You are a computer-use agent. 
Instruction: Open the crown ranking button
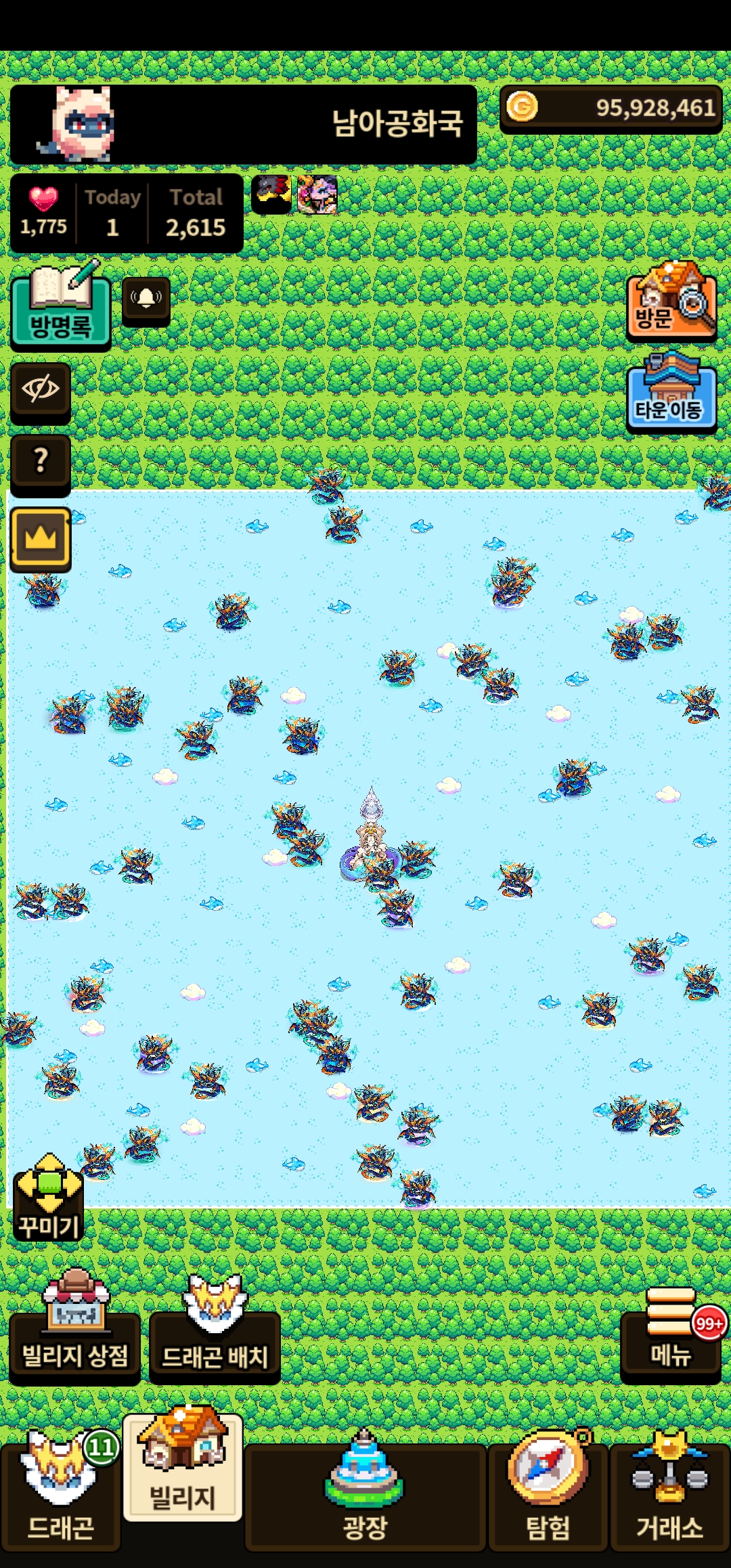(x=41, y=539)
